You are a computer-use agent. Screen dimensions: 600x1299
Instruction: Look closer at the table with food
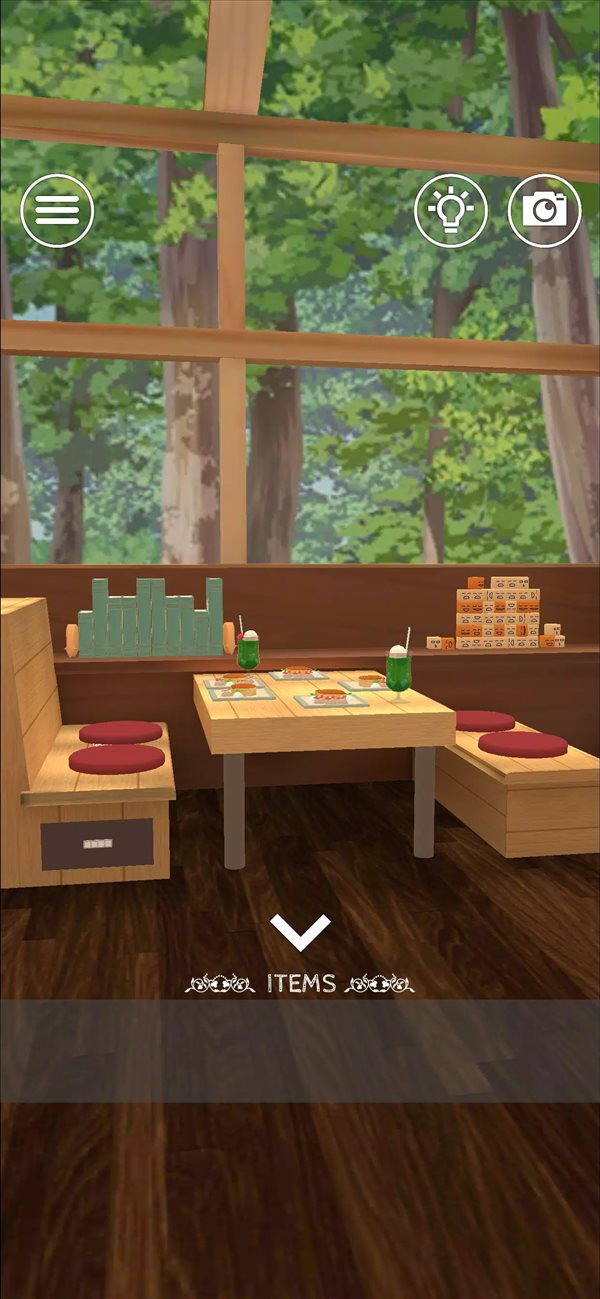click(322, 704)
